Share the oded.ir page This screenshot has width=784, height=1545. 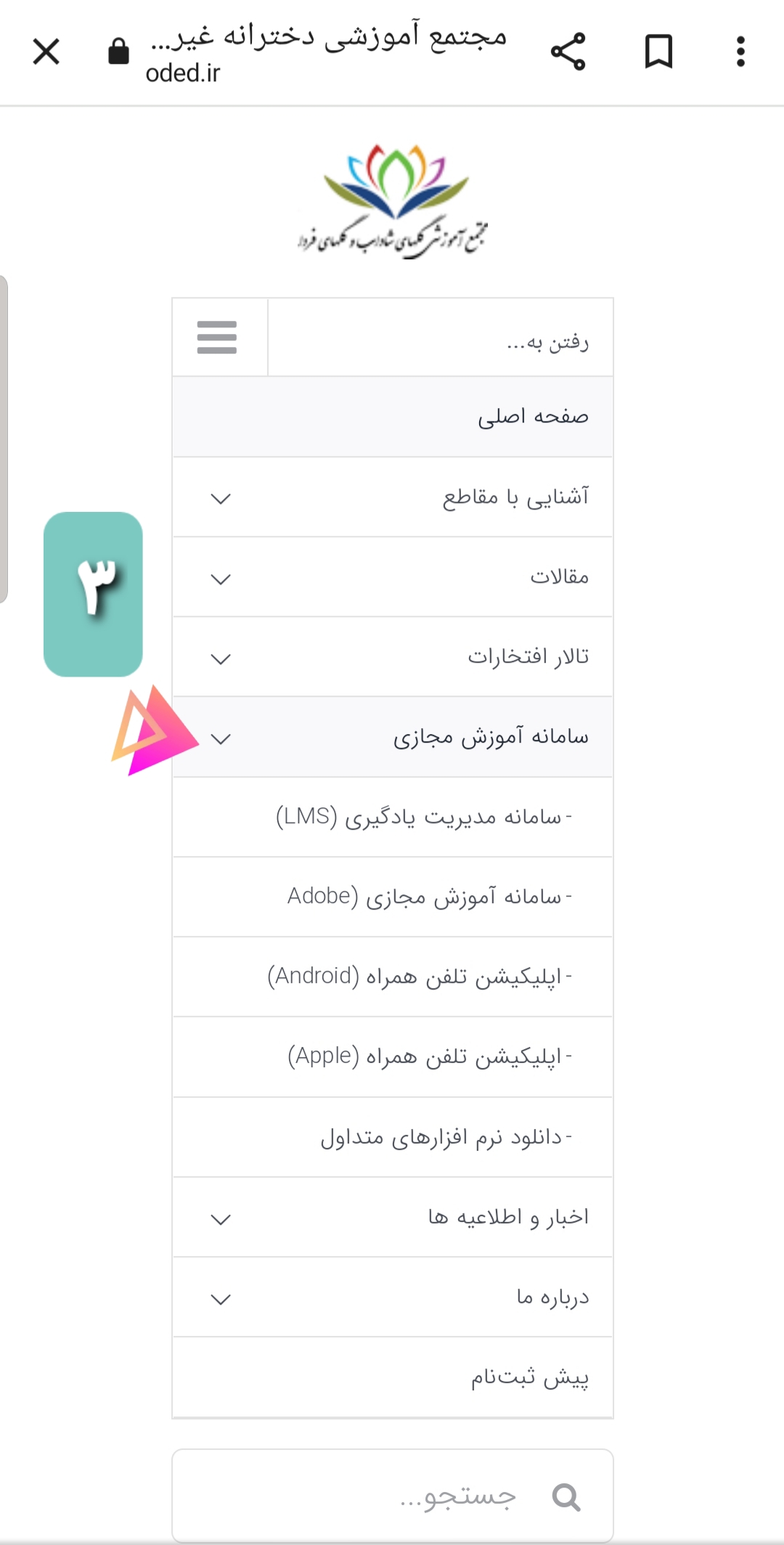[x=568, y=52]
